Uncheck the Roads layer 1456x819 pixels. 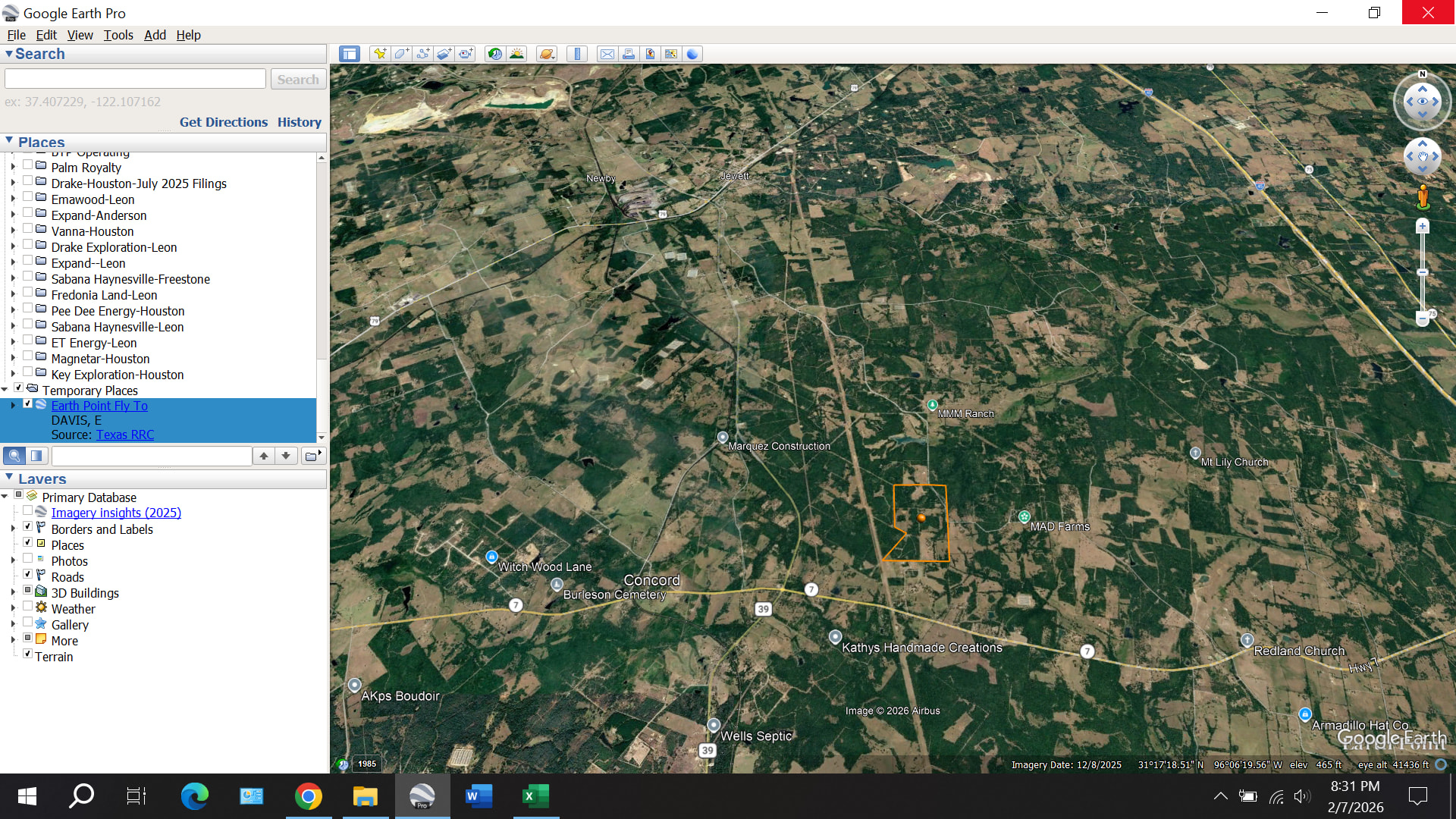coord(28,574)
